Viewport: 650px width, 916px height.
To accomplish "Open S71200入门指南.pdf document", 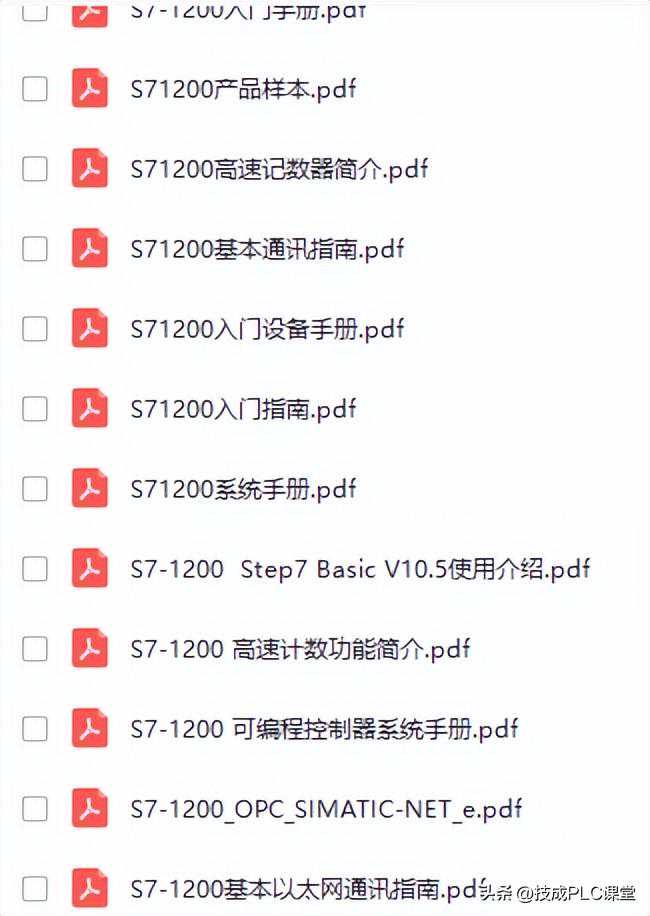I will point(243,409).
